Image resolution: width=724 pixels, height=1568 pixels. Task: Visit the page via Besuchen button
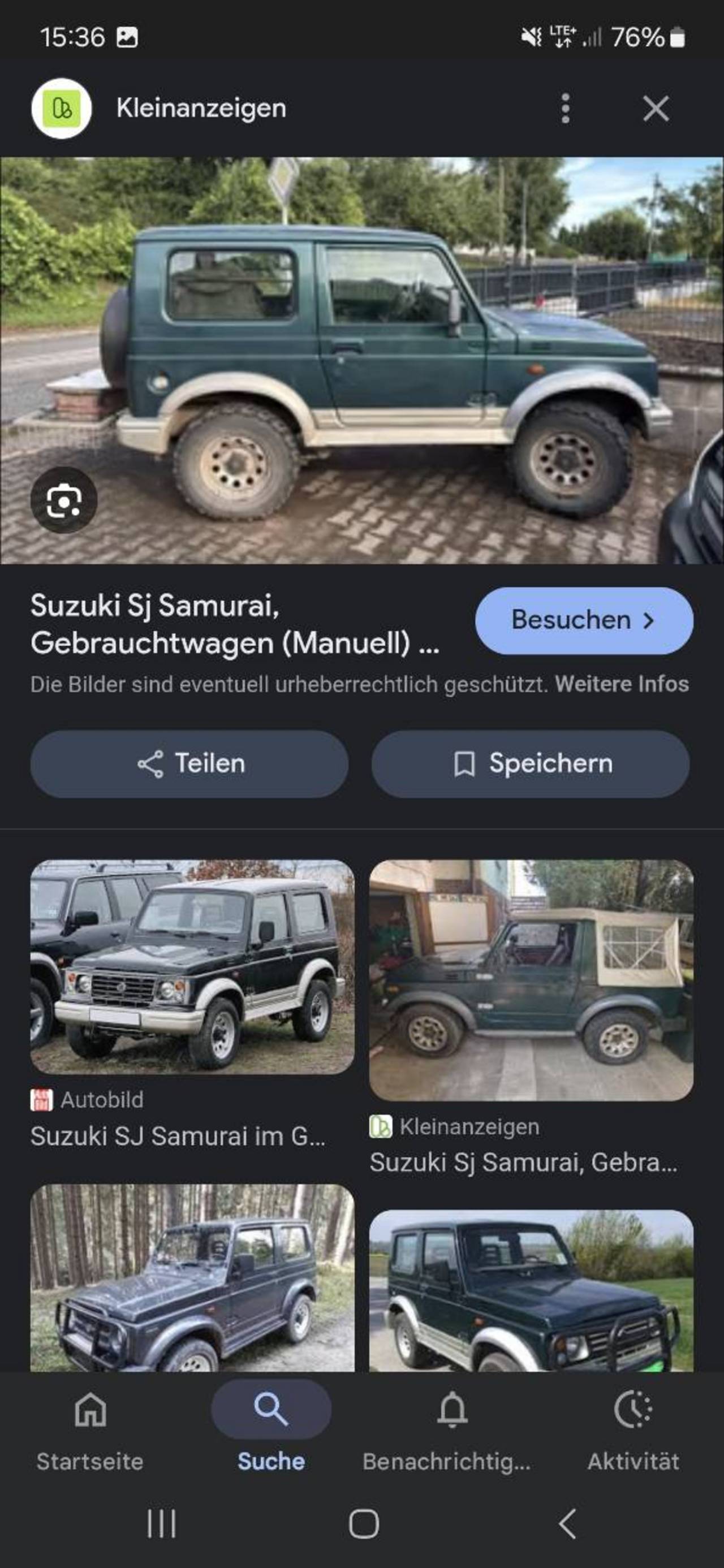point(584,620)
